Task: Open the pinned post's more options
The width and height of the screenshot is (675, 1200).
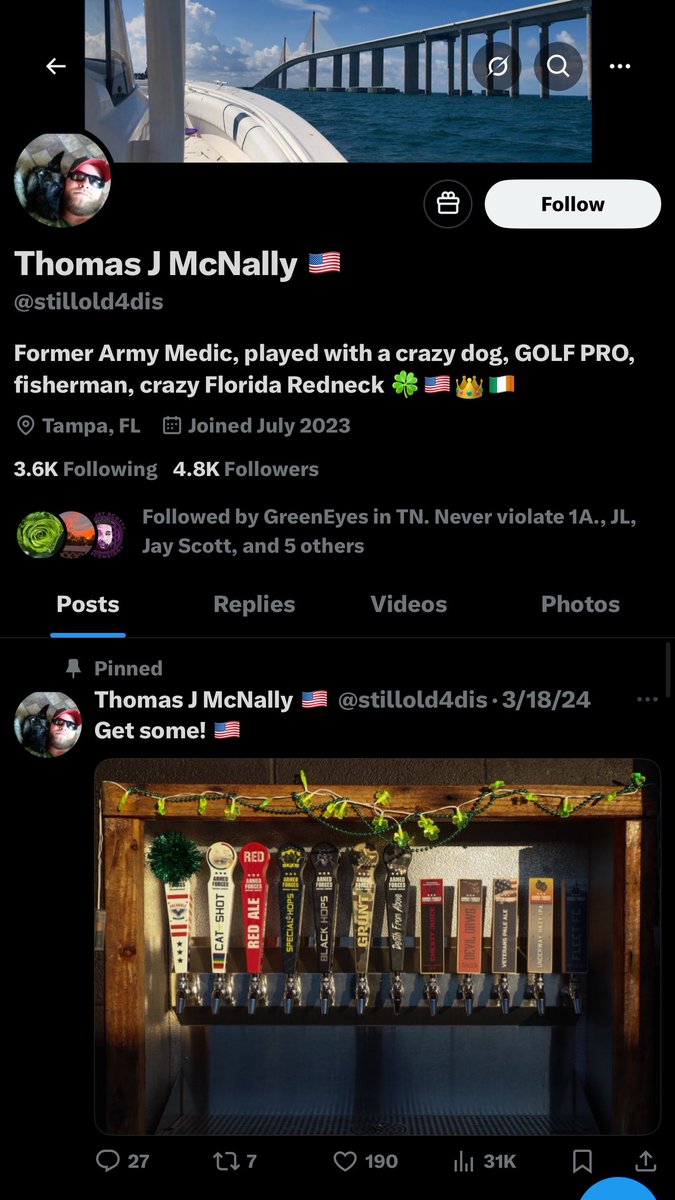Action: tap(647, 699)
